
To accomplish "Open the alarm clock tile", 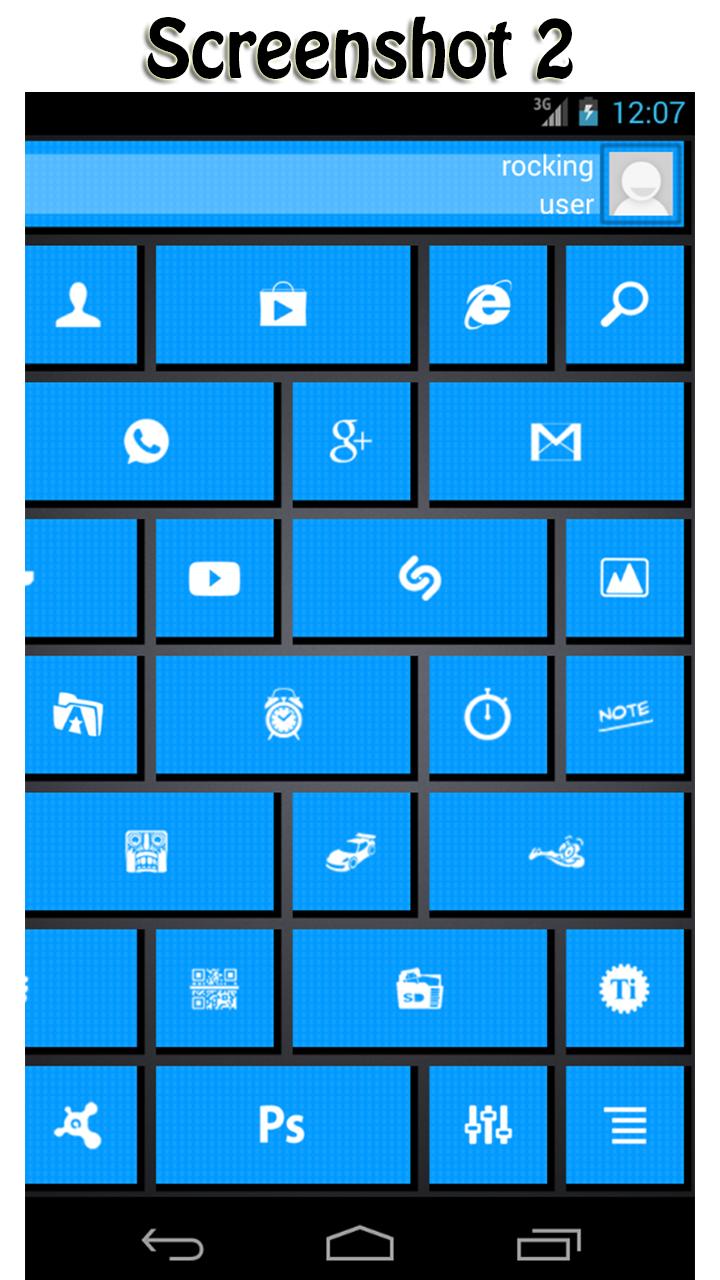I will point(283,715).
